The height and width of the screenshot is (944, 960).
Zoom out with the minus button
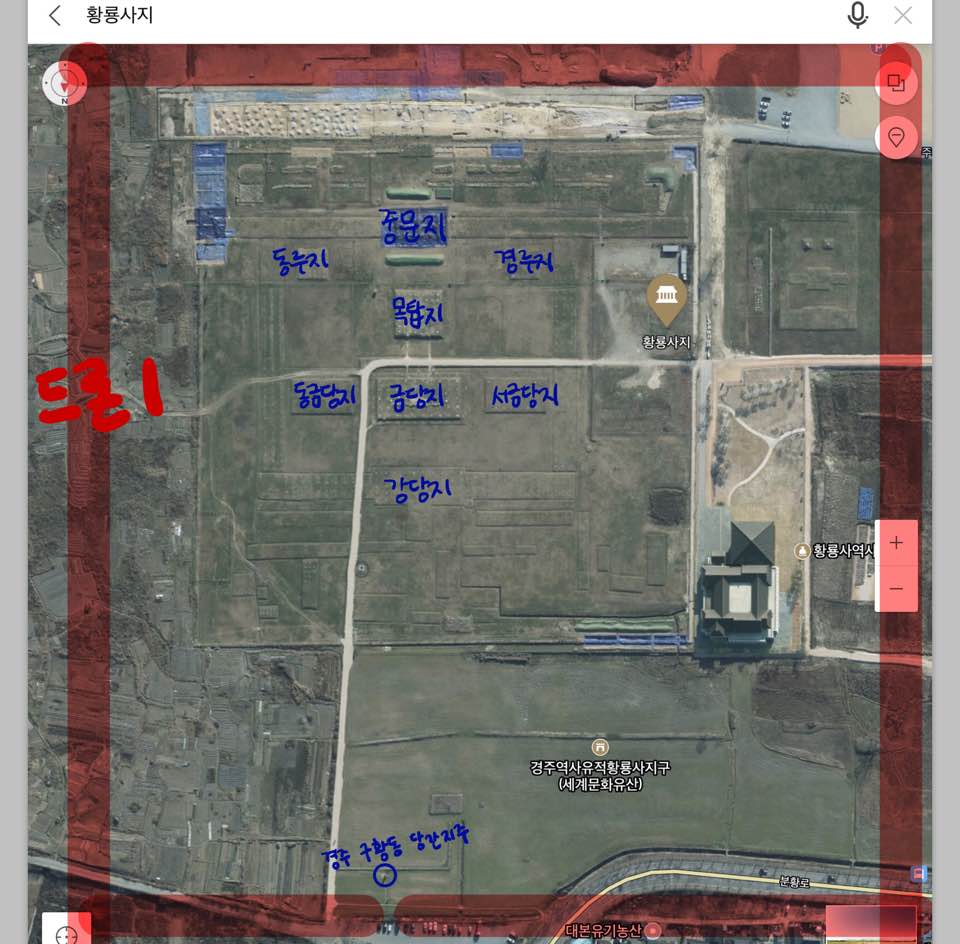pos(896,589)
